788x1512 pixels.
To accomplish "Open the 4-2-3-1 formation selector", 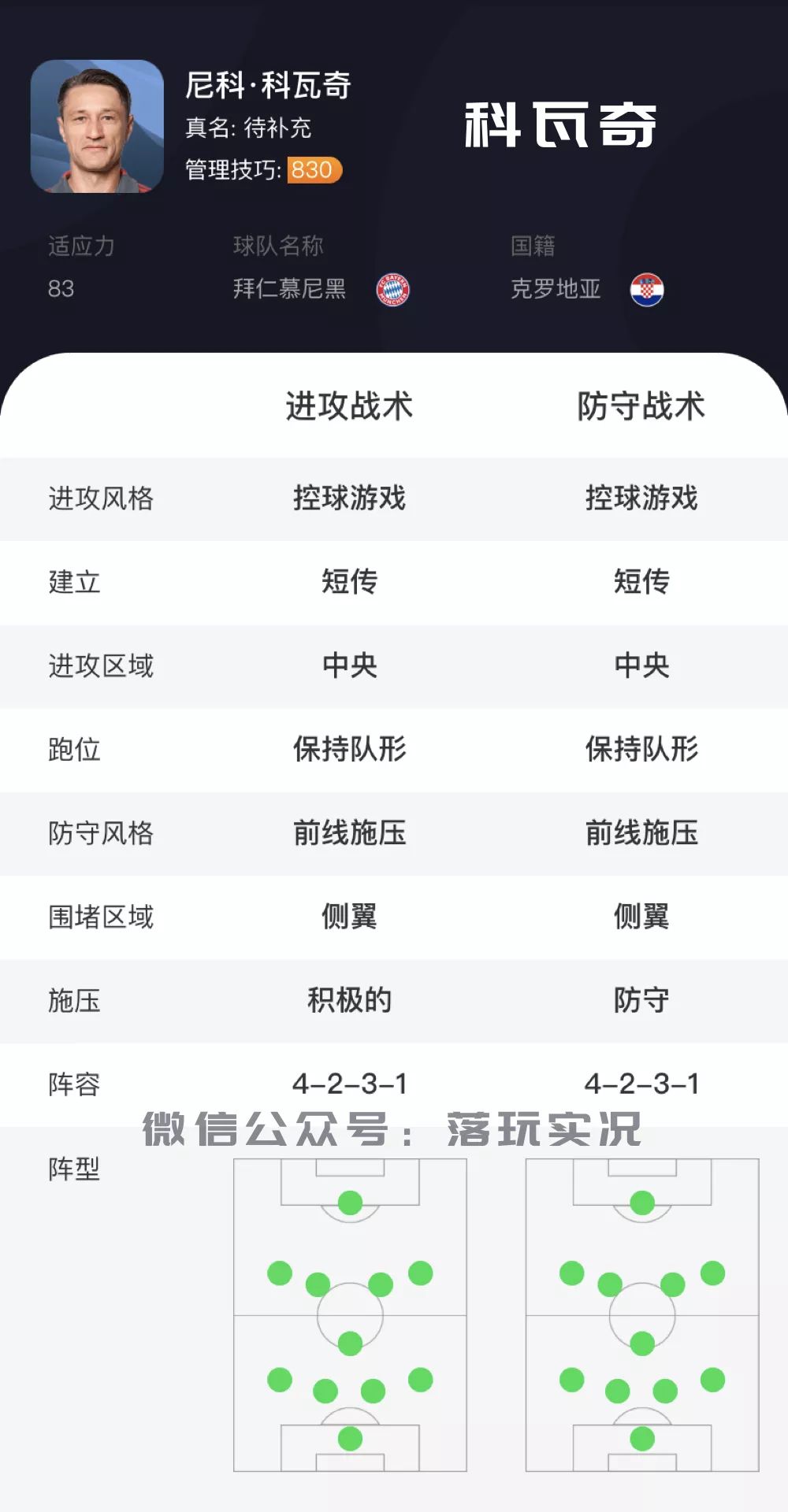I will click(350, 1084).
